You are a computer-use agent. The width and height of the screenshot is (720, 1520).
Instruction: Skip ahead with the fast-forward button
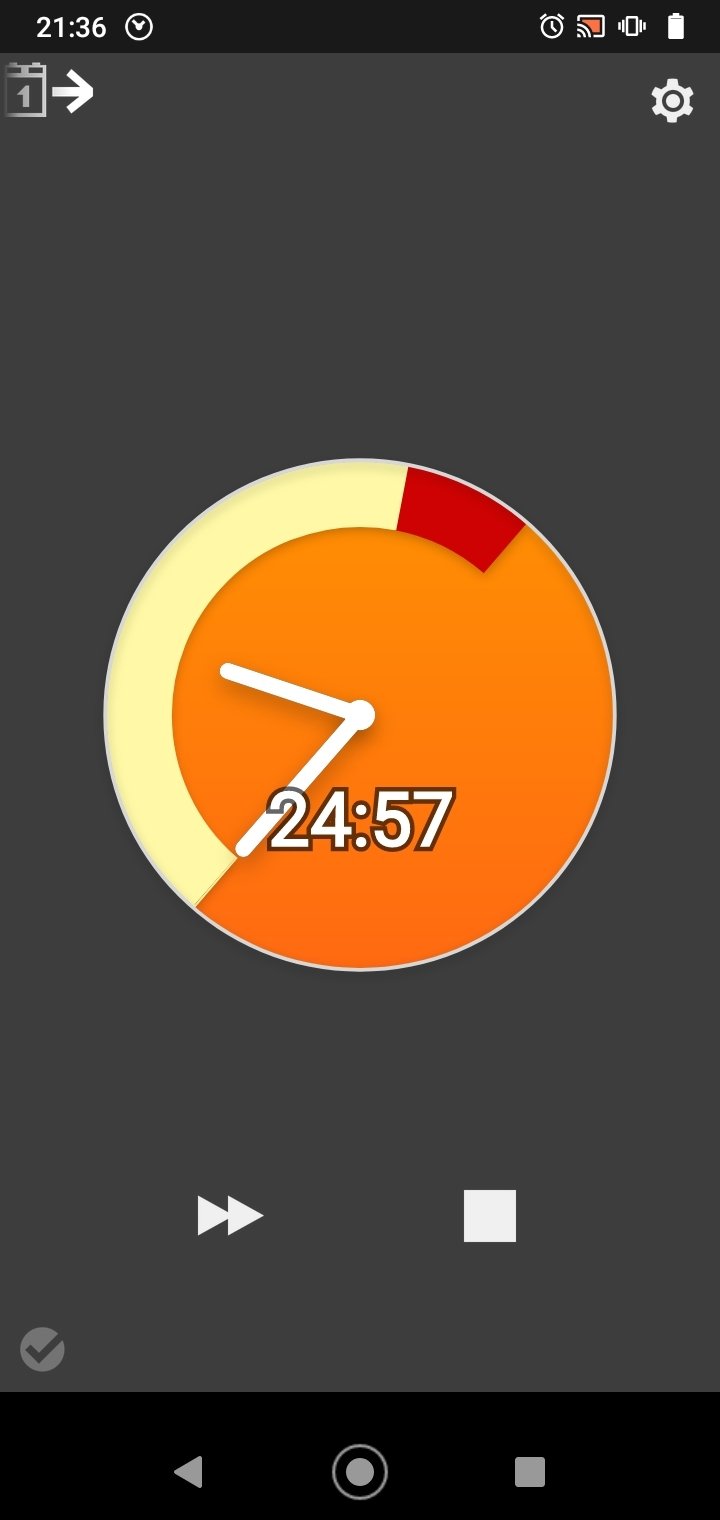click(230, 1216)
